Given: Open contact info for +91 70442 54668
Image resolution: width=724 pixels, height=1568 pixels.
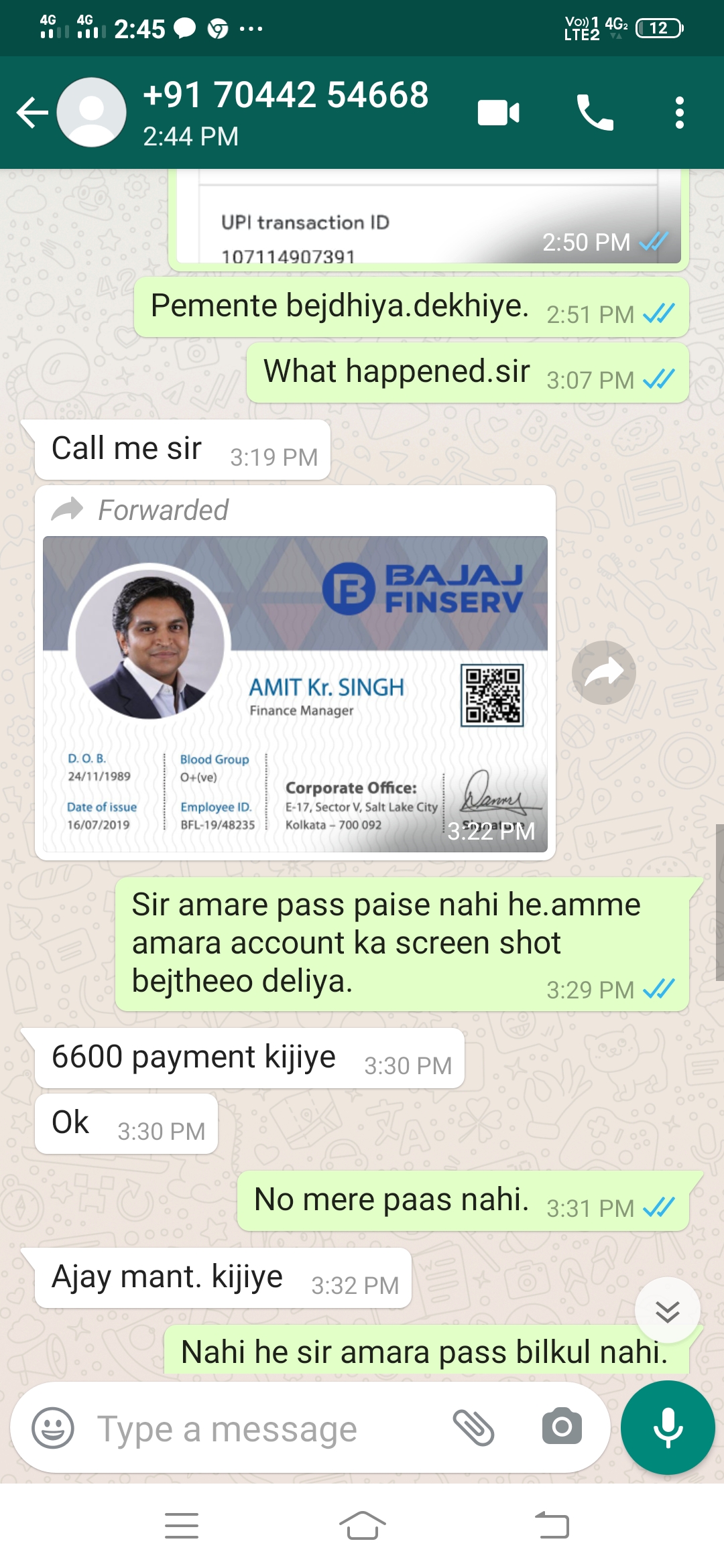Looking at the screenshot, I should 286,111.
